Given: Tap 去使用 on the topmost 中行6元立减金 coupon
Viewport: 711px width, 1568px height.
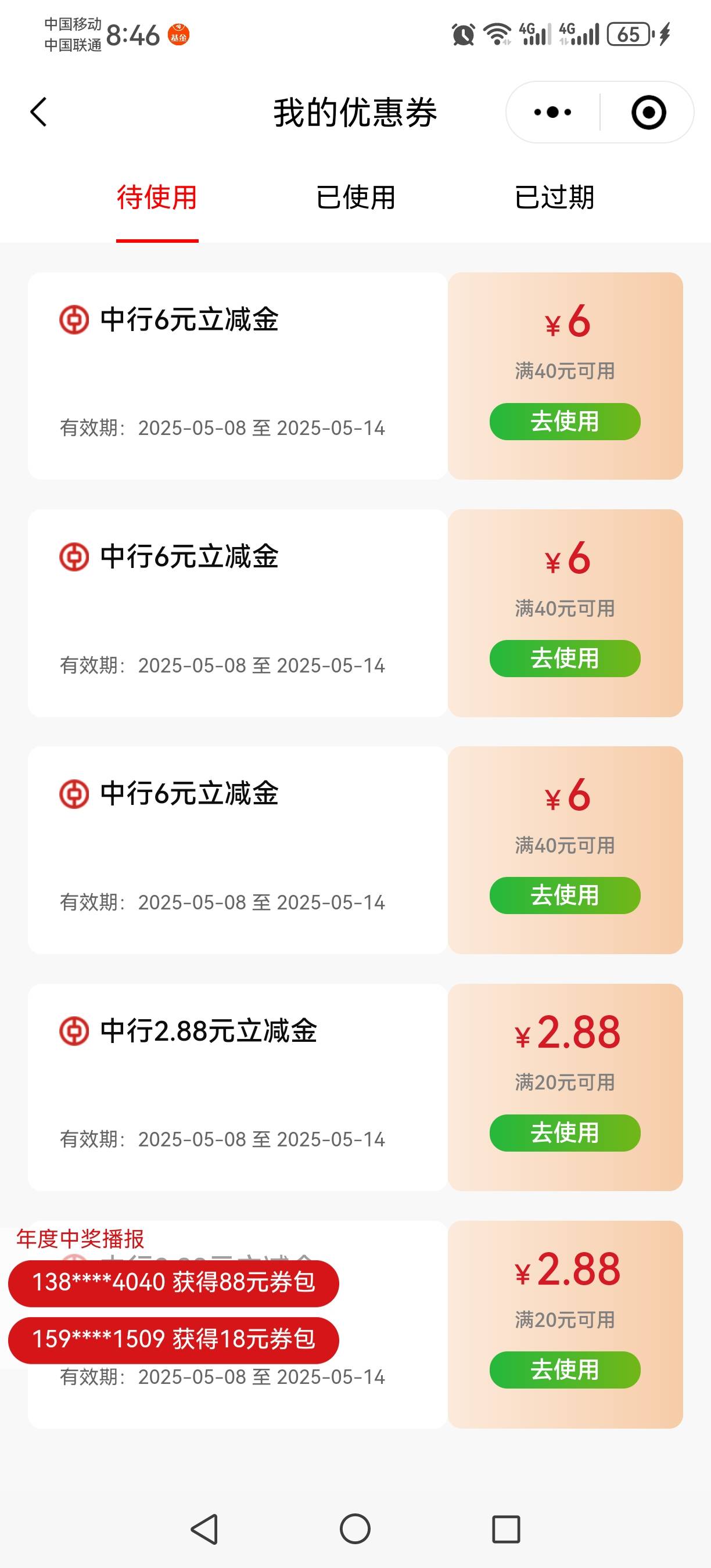Looking at the screenshot, I should click(565, 421).
